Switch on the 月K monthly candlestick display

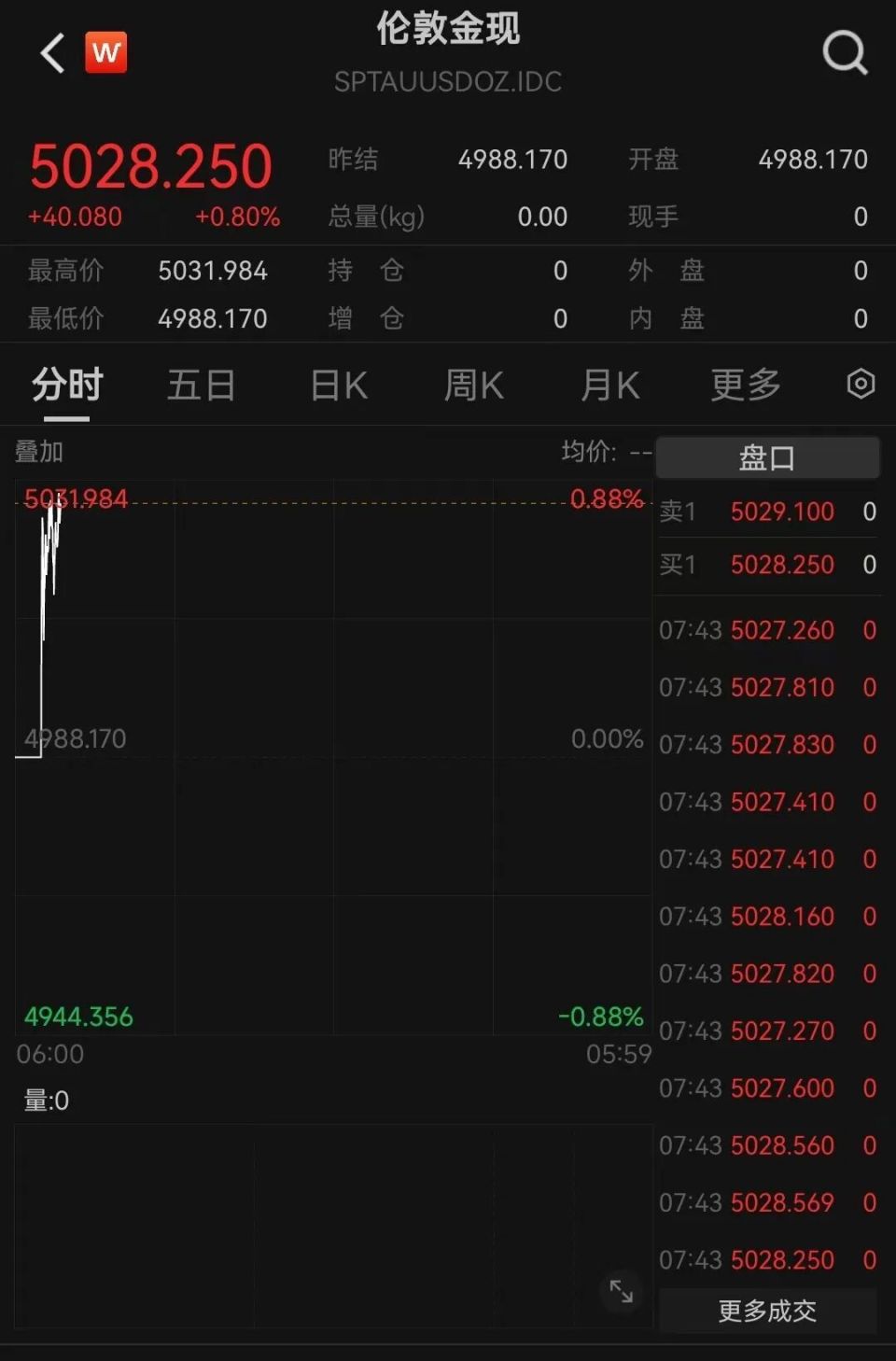(609, 385)
